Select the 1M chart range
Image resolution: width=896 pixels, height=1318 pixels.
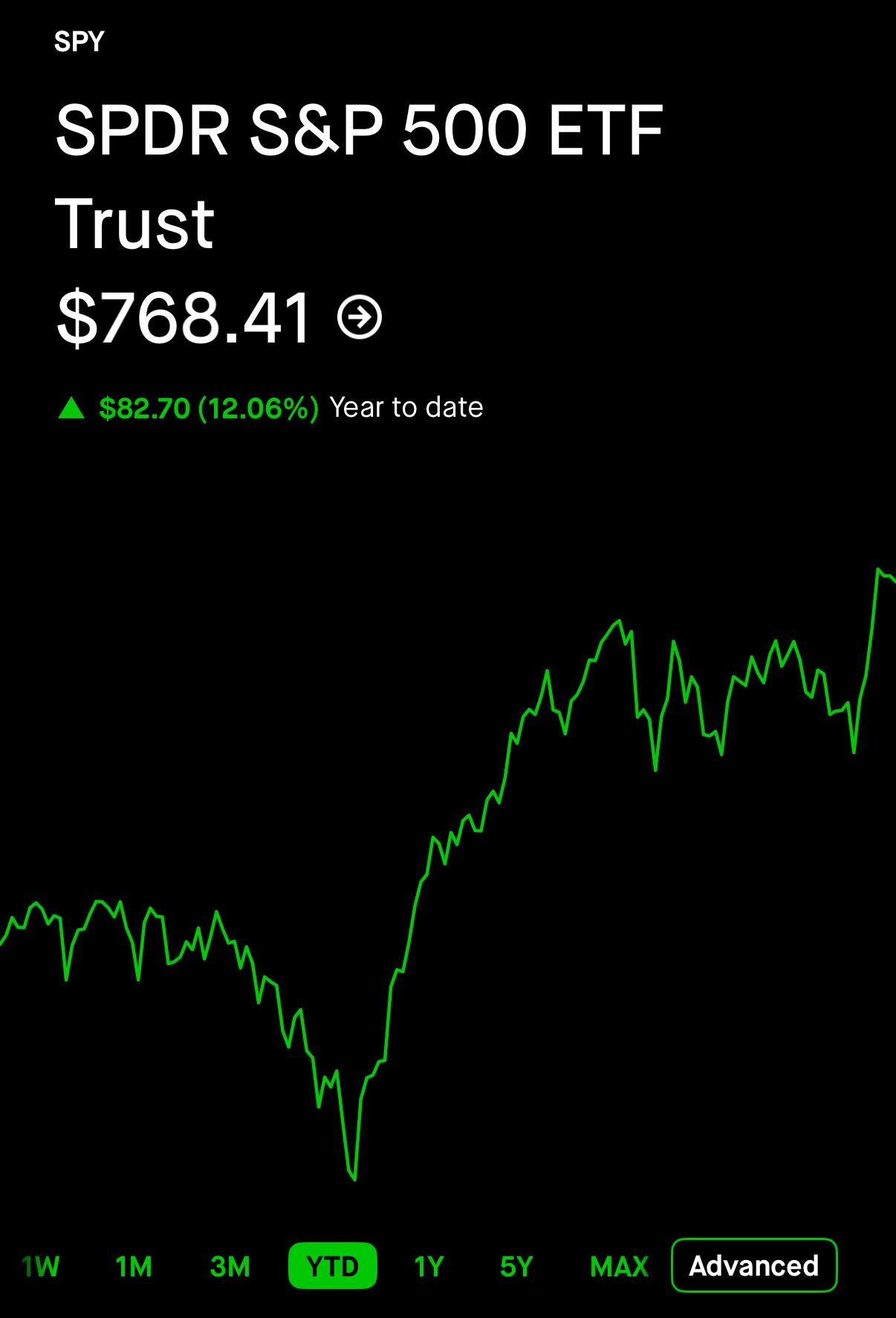tap(134, 1266)
